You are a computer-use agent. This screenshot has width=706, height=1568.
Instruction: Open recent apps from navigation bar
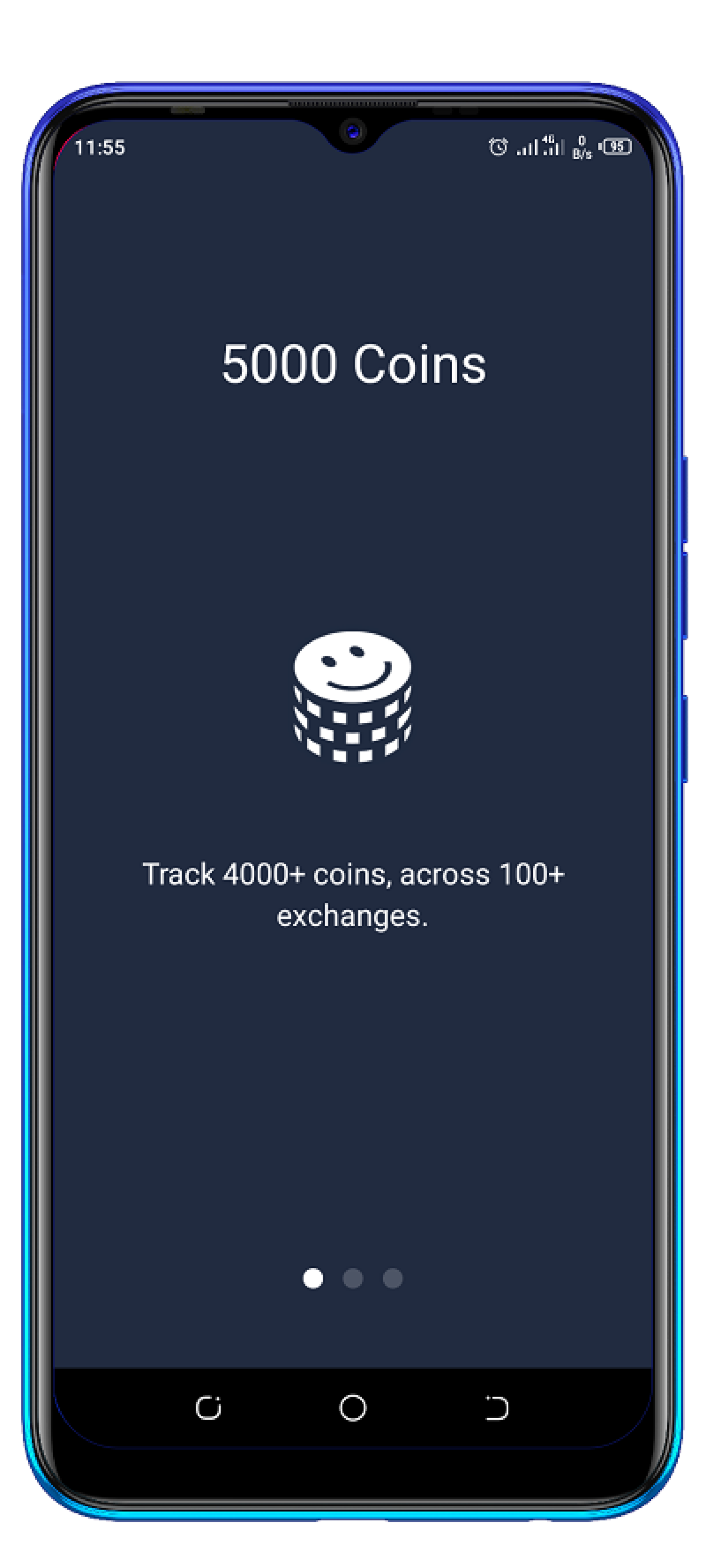point(208,1408)
